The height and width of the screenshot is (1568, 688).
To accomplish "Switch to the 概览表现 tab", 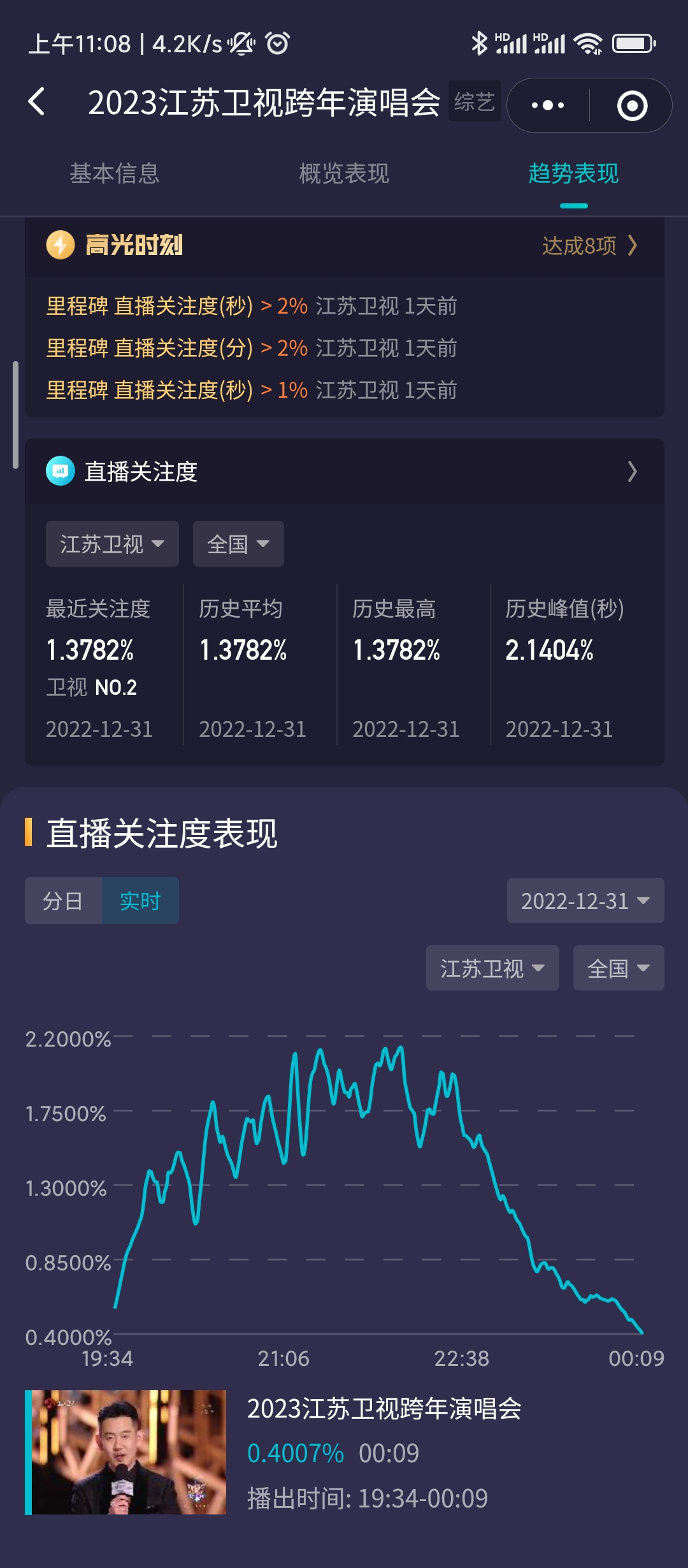I will point(344,173).
